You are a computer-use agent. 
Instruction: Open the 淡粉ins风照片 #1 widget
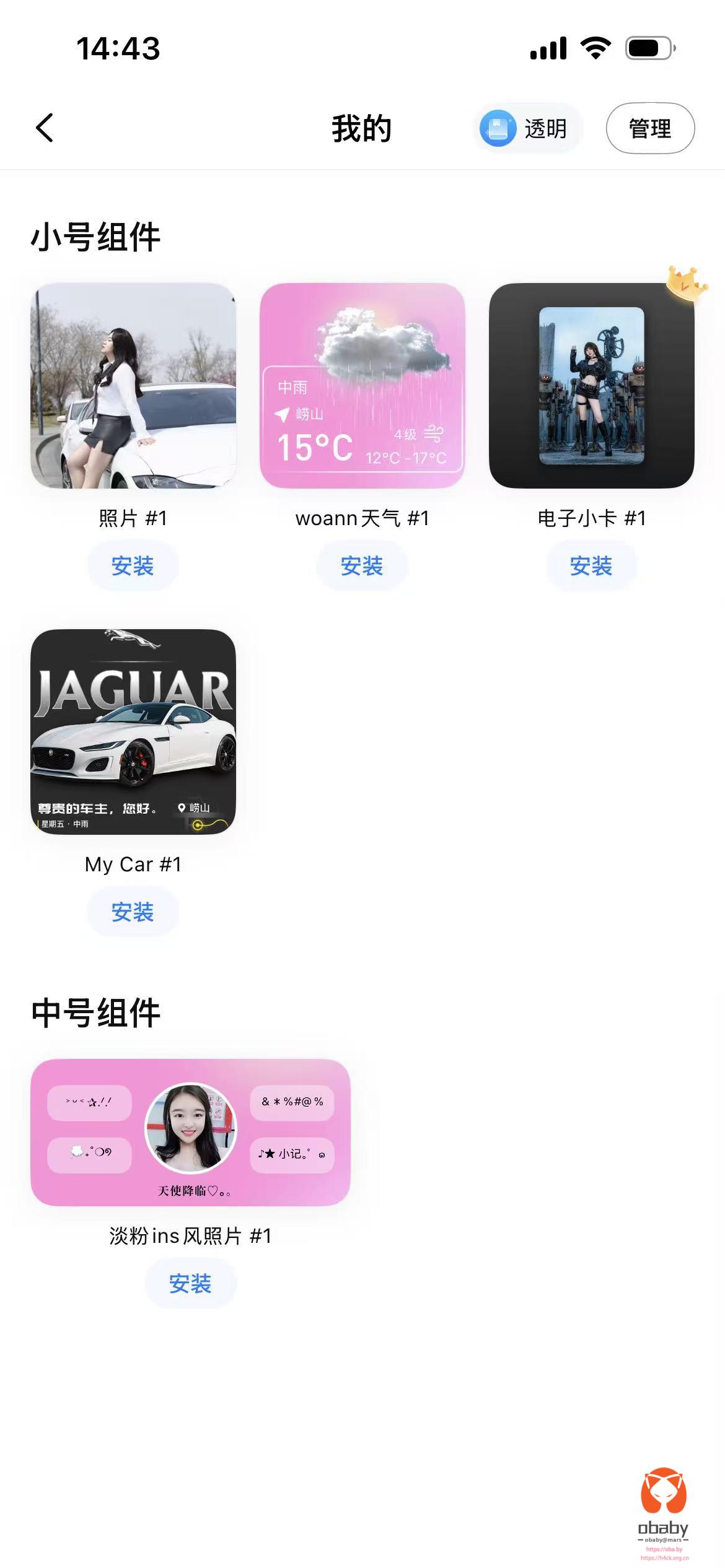pos(190,1132)
